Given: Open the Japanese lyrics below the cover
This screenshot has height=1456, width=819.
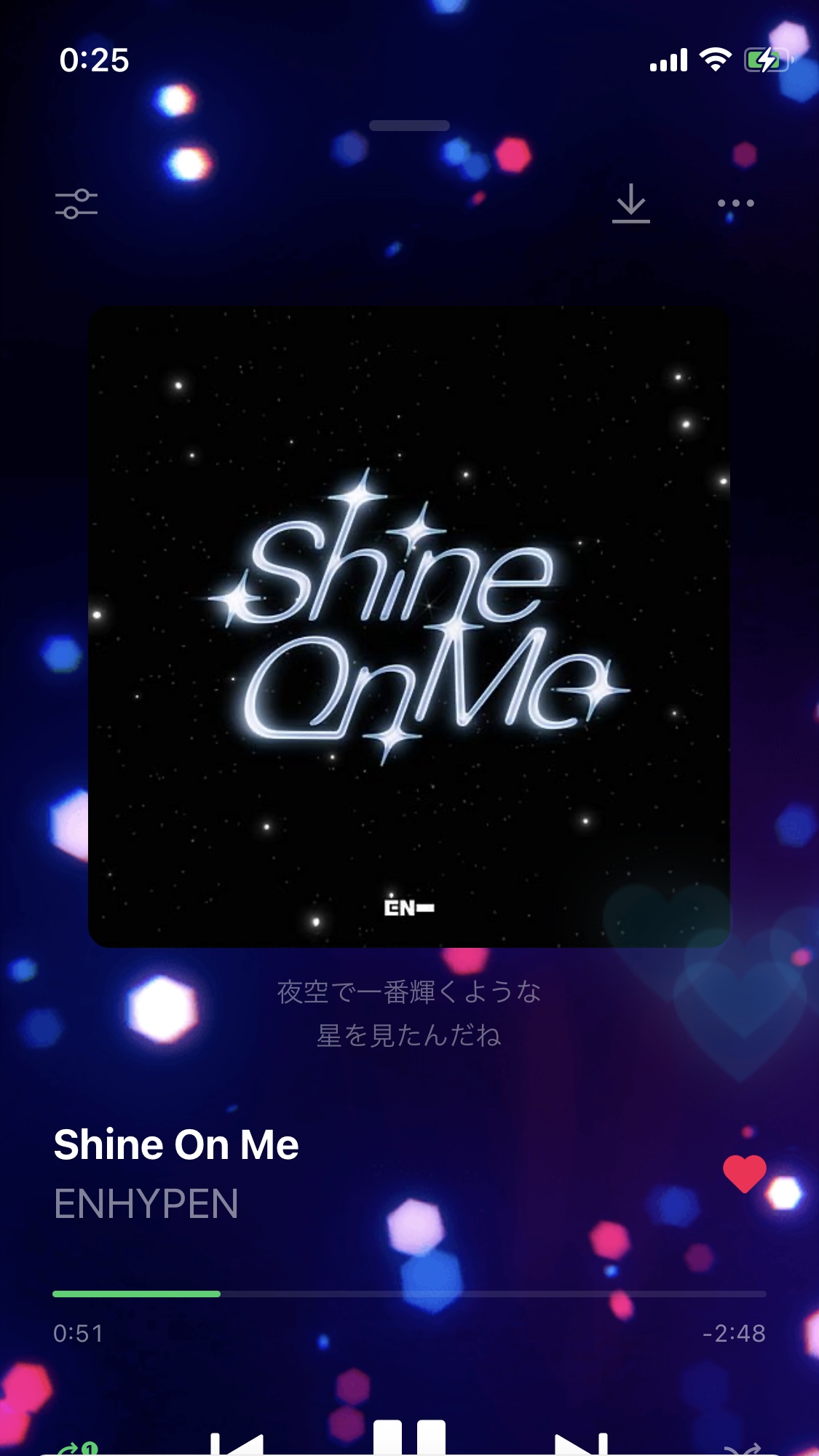Looking at the screenshot, I should (409, 1013).
